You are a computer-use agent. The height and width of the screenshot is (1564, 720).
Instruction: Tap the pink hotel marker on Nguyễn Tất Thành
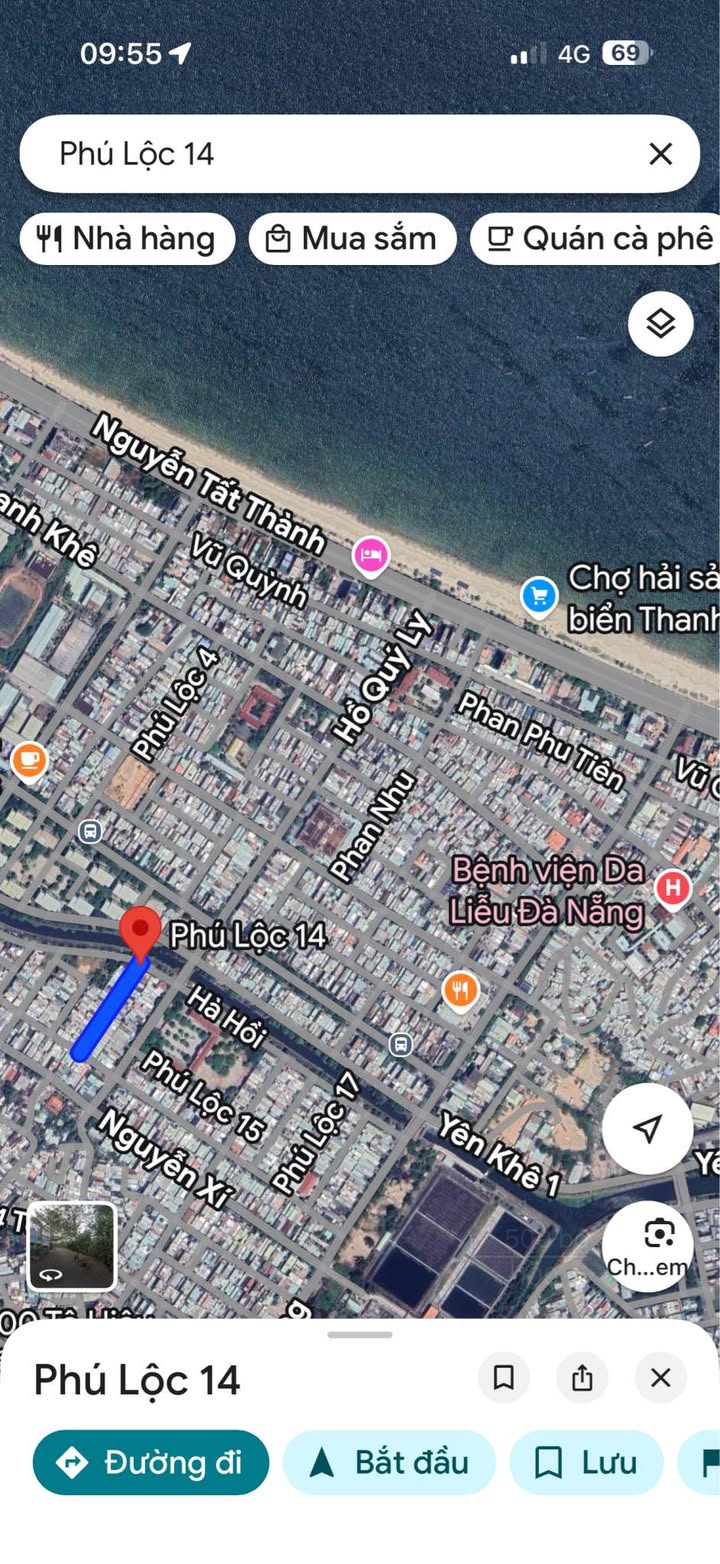tap(371, 555)
